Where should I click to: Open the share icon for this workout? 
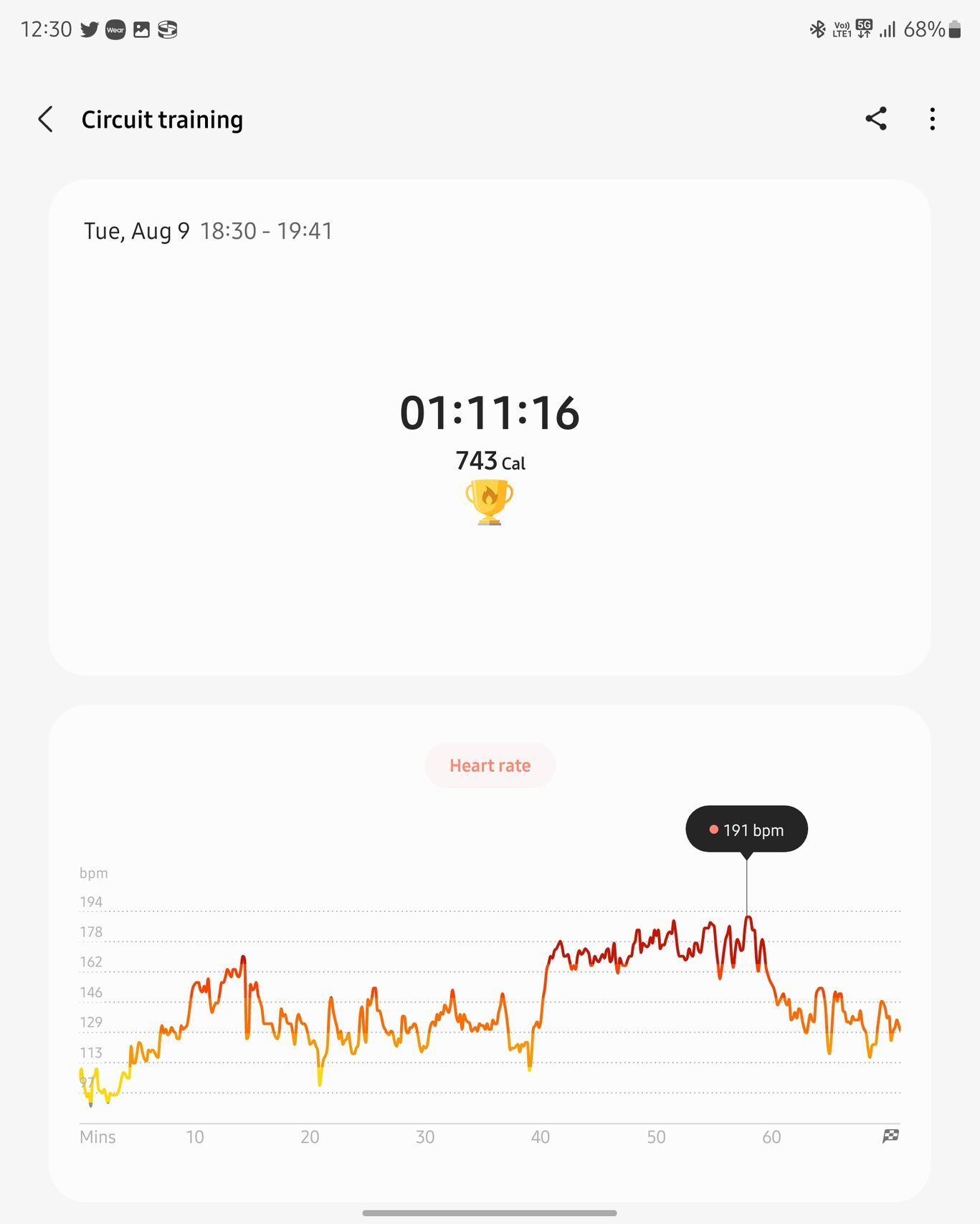pyautogui.click(x=876, y=119)
